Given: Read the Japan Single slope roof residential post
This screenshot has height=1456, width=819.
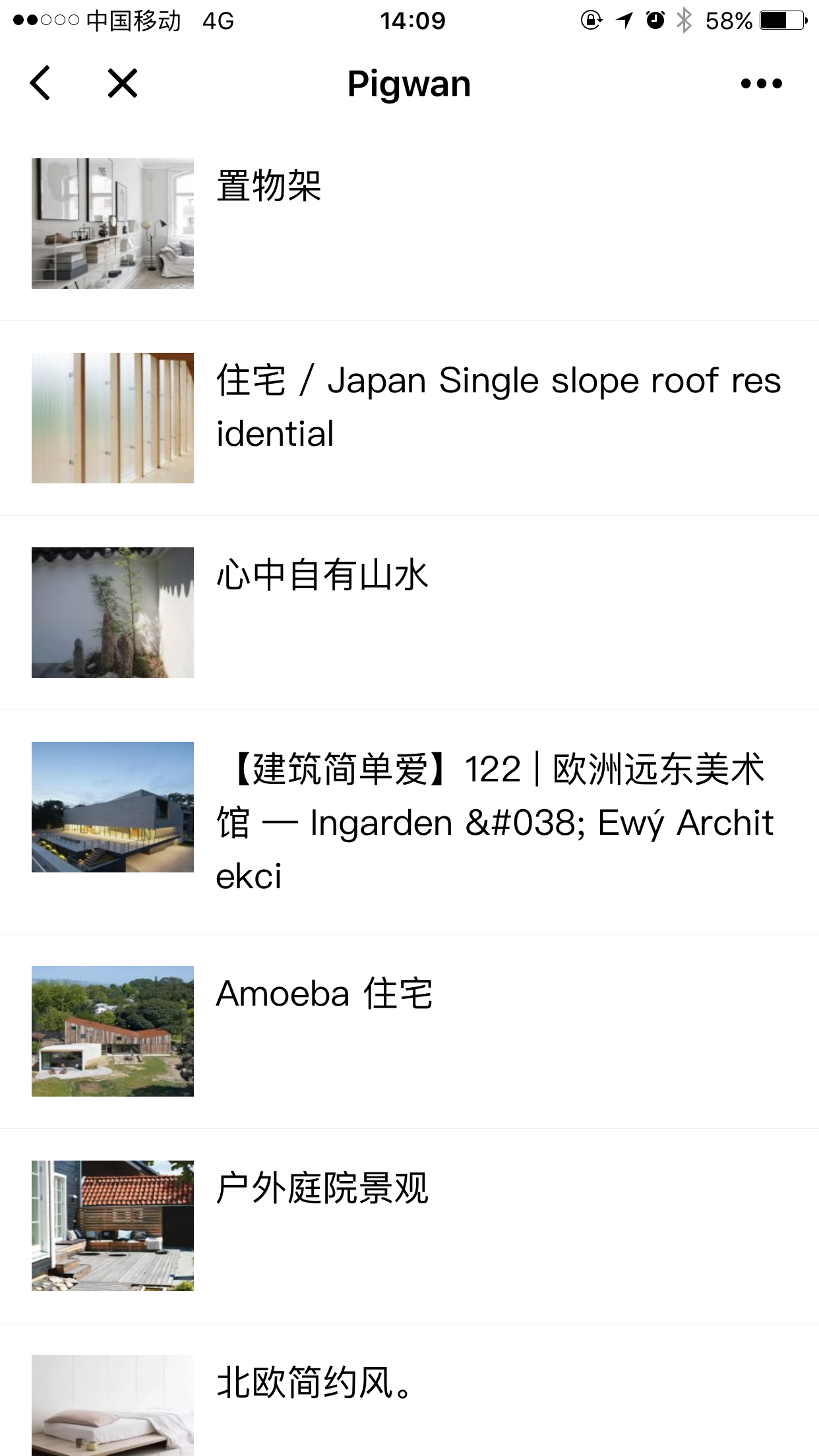Looking at the screenshot, I should pos(498,407).
